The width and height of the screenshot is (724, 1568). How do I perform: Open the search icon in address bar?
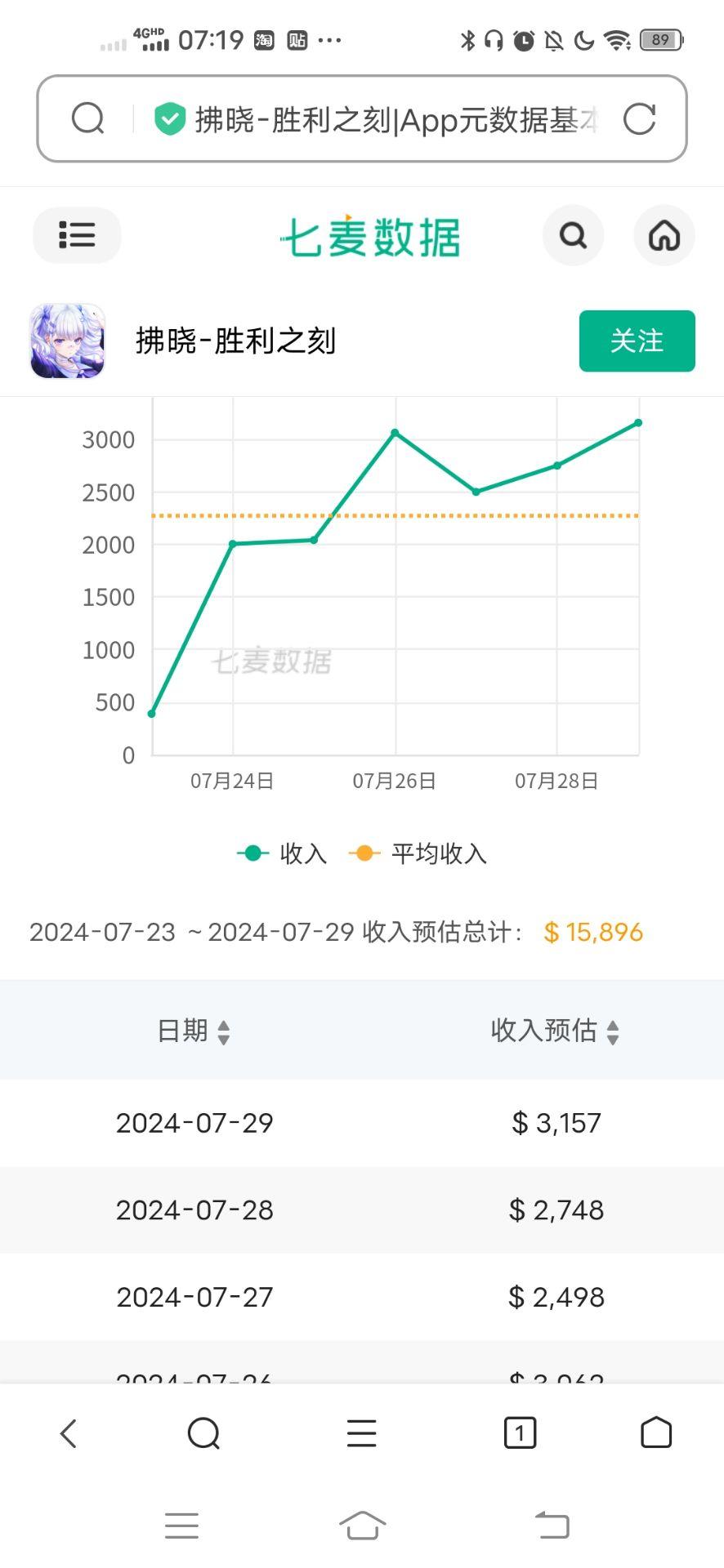pos(87,118)
